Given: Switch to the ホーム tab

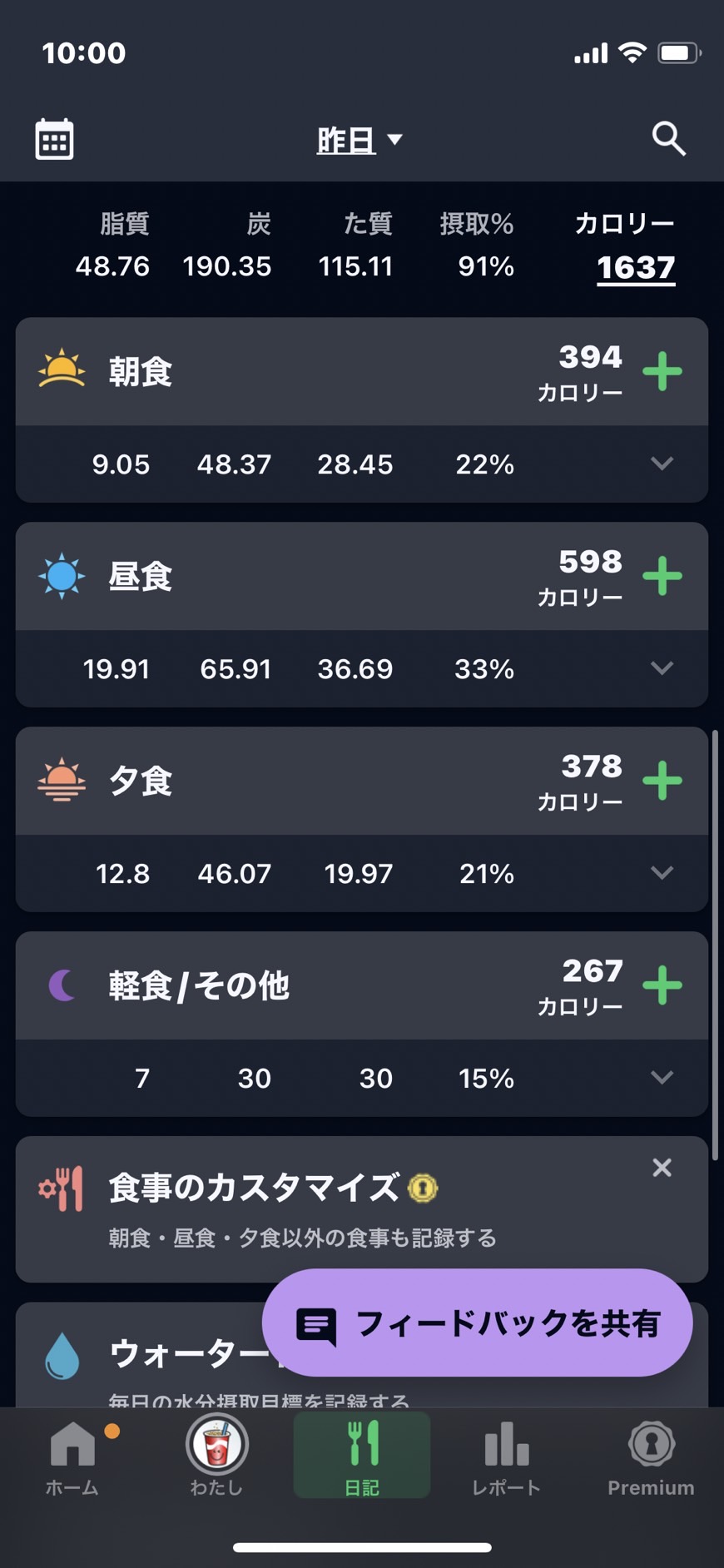Looking at the screenshot, I should 72,1456.
